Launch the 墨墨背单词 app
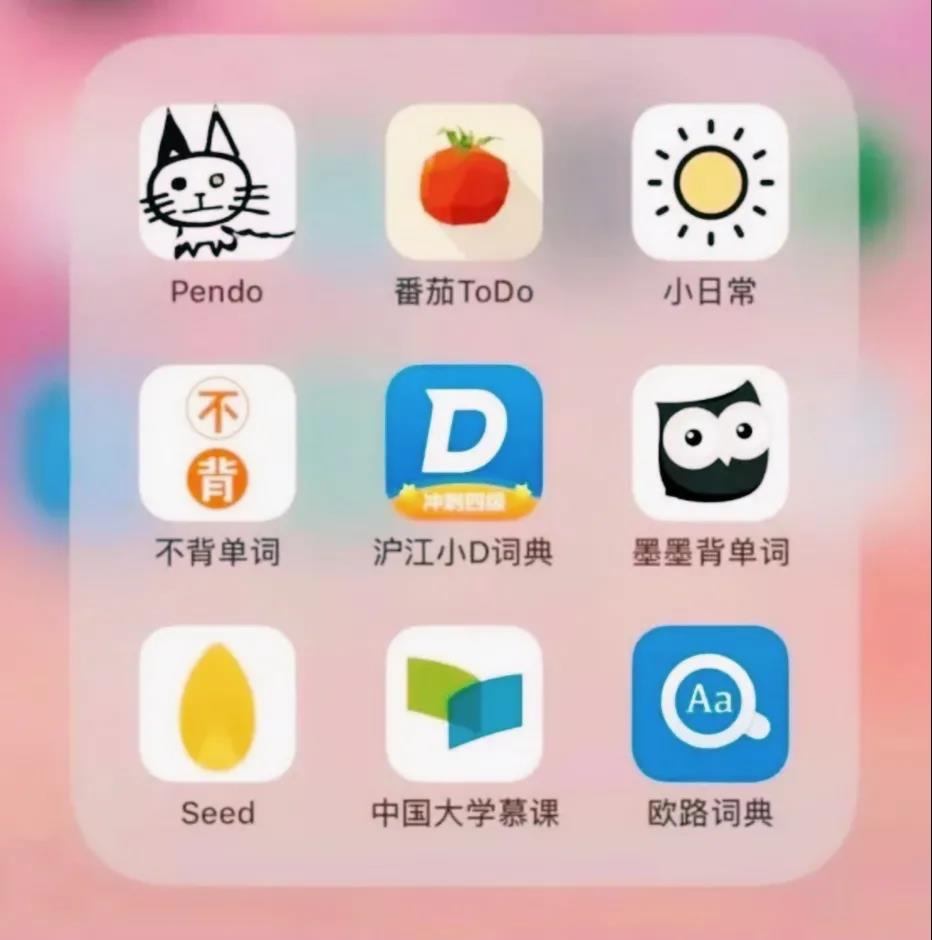932x940 pixels. click(710, 443)
